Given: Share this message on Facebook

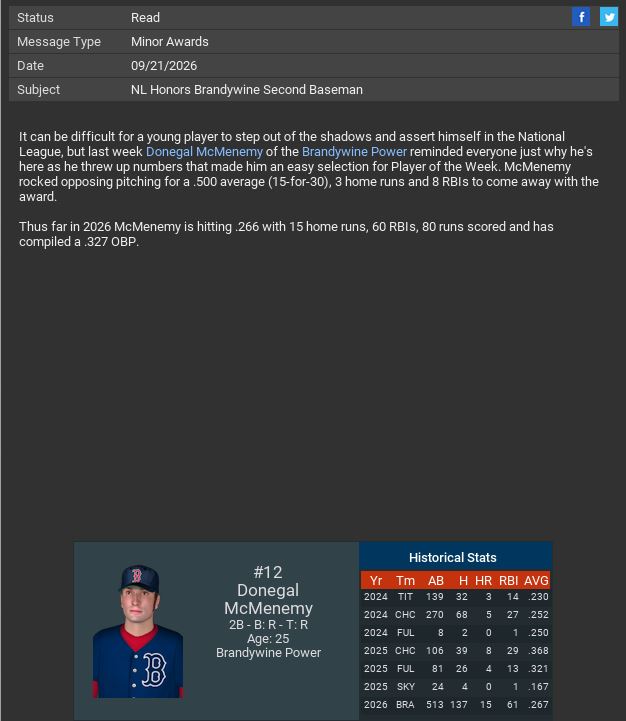Looking at the screenshot, I should click(x=581, y=17).
